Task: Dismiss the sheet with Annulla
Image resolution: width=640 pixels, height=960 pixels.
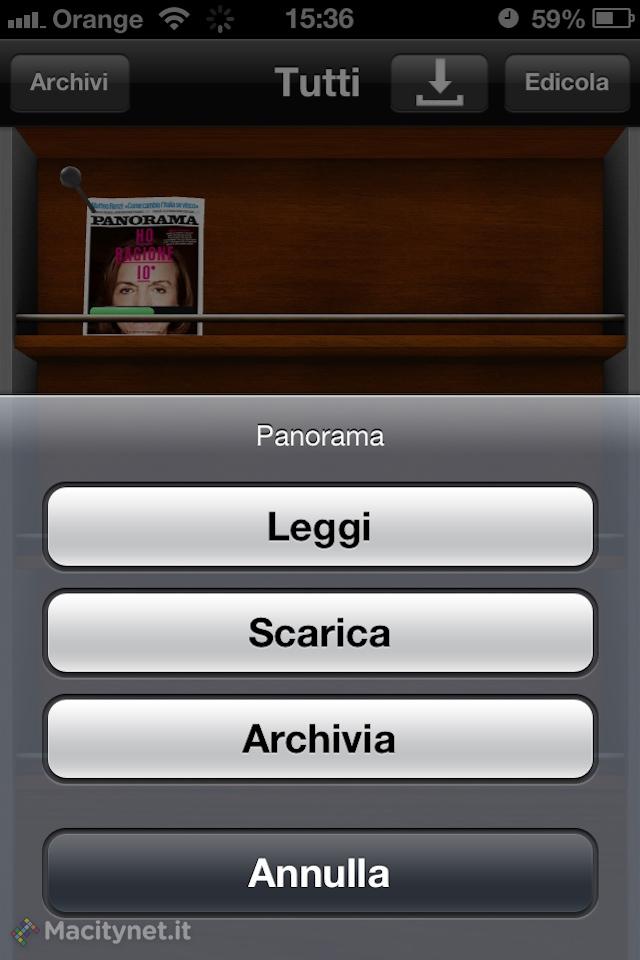Action: [320, 873]
